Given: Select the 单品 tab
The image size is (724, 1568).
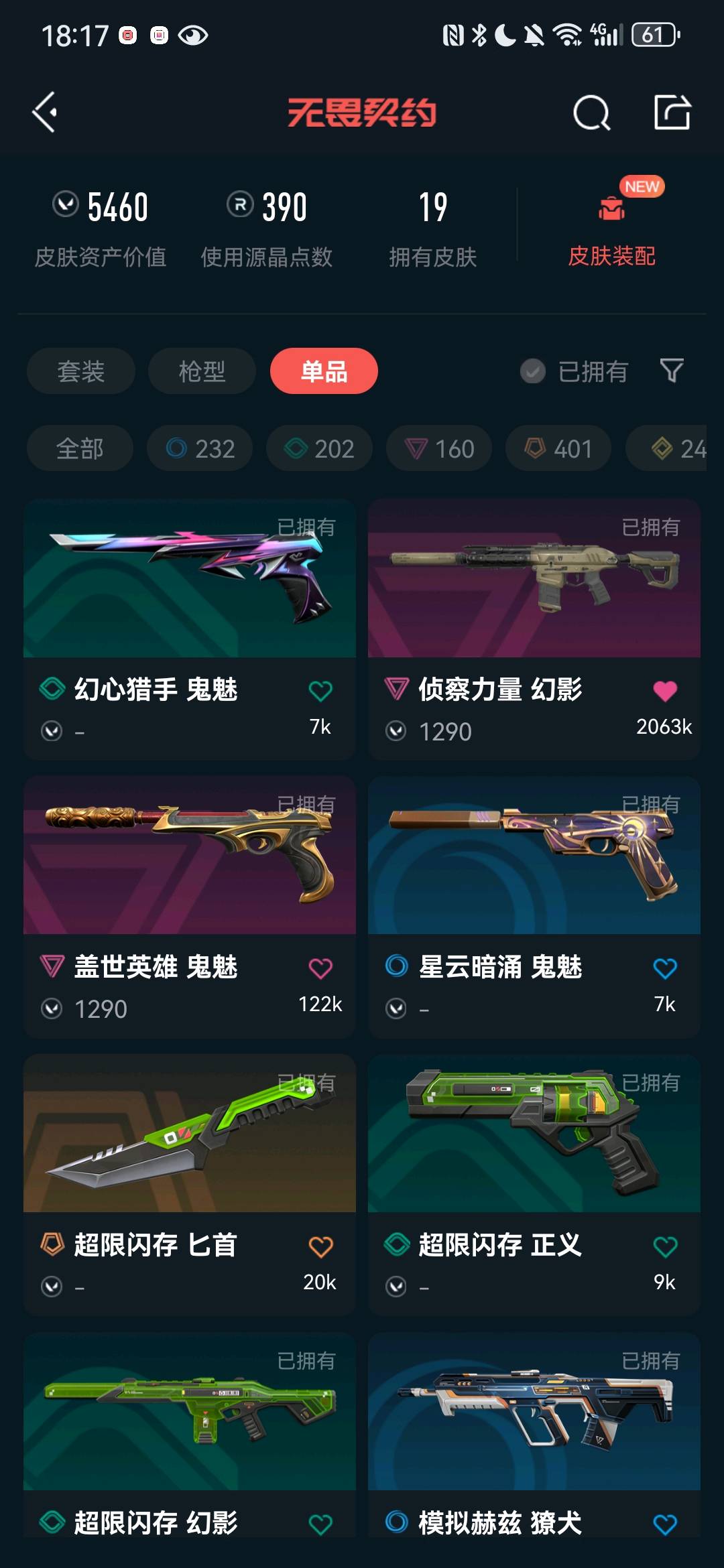Looking at the screenshot, I should point(324,371).
